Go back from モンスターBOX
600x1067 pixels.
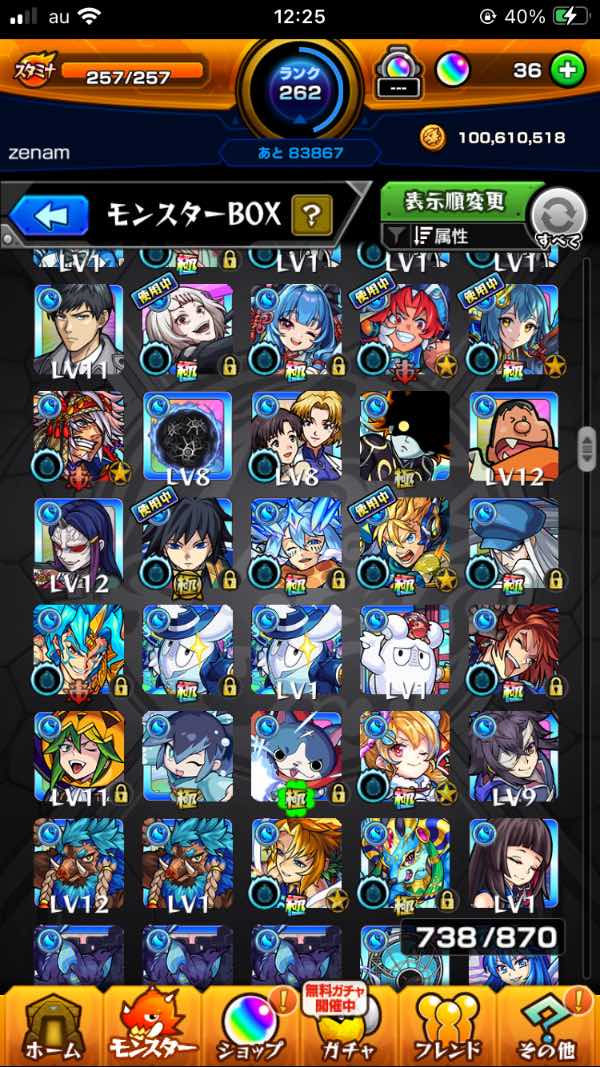pos(50,215)
